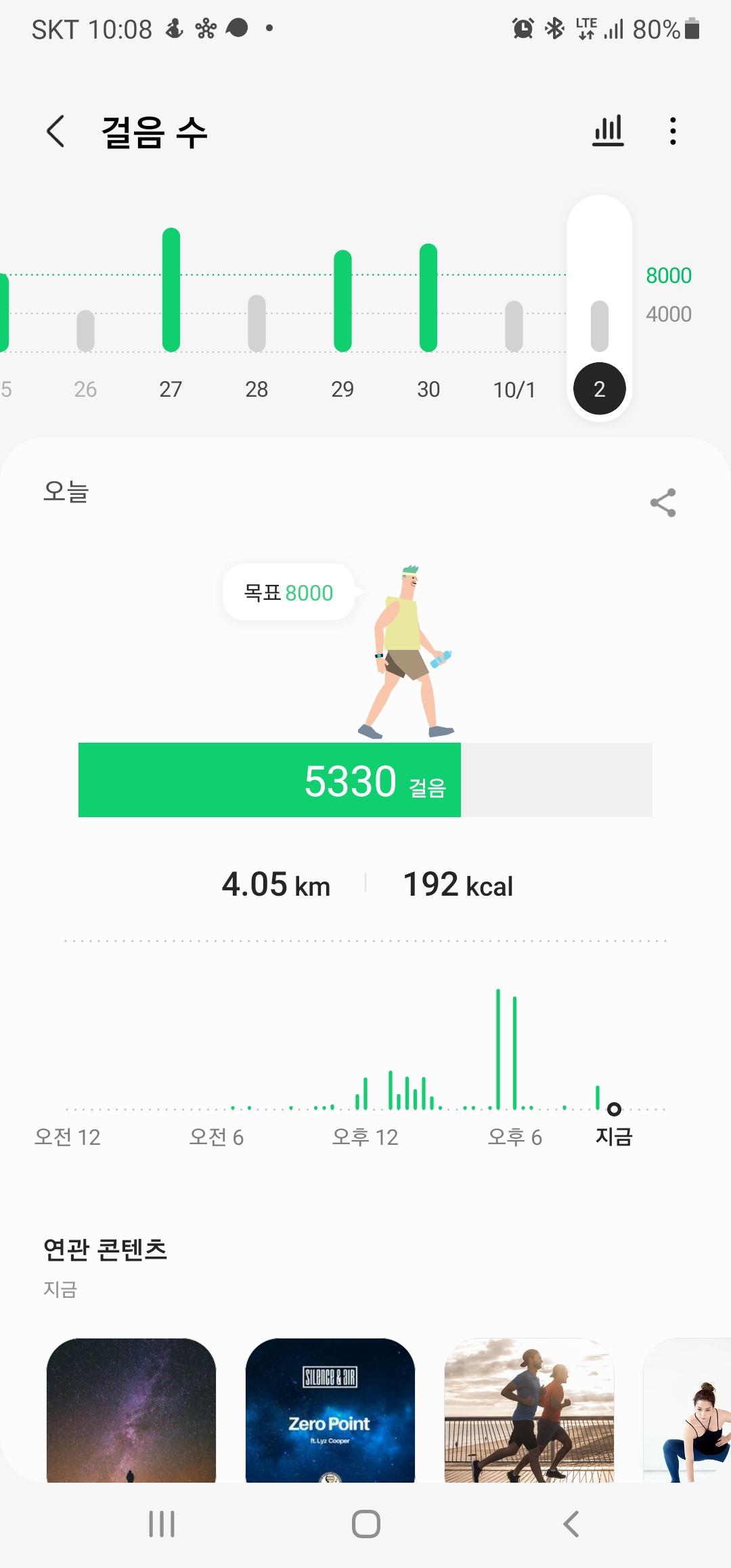Open the three-dot overflow menu
731x1568 pixels.
tap(672, 131)
